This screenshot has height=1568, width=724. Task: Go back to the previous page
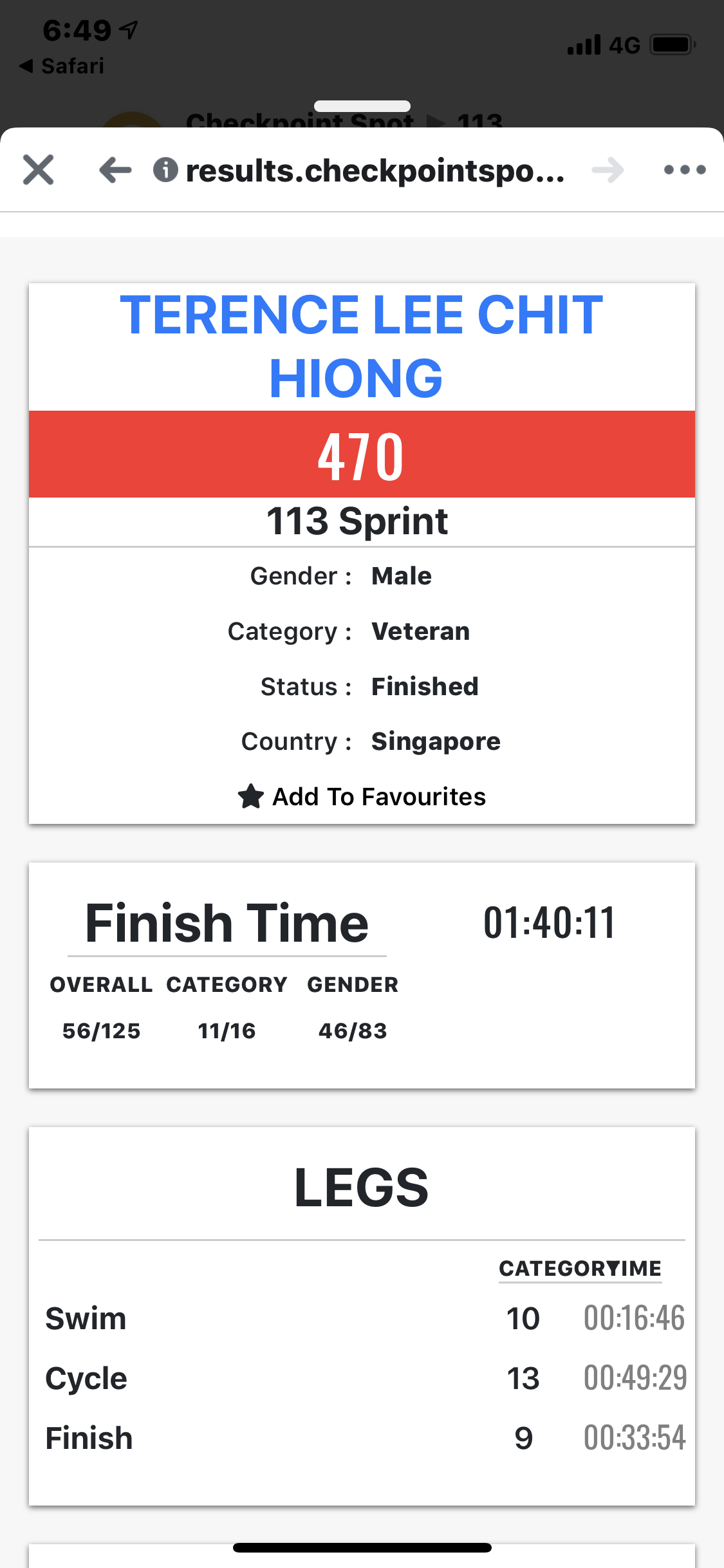pos(115,170)
